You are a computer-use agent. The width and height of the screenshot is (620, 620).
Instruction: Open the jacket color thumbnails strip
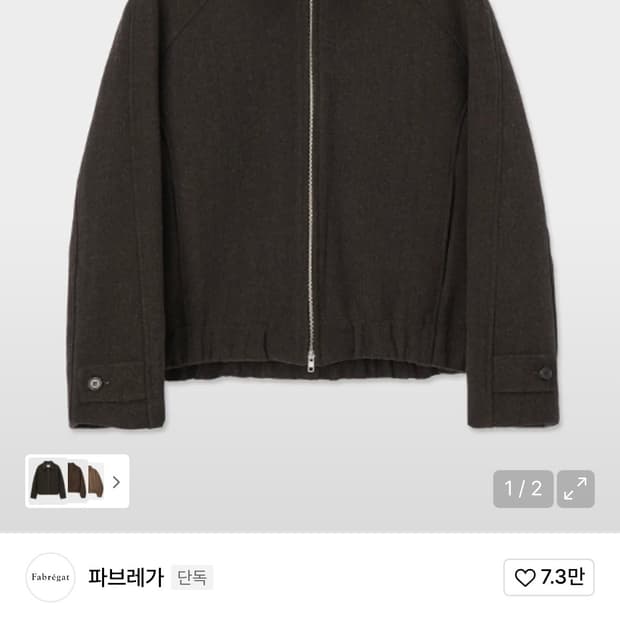point(77,481)
